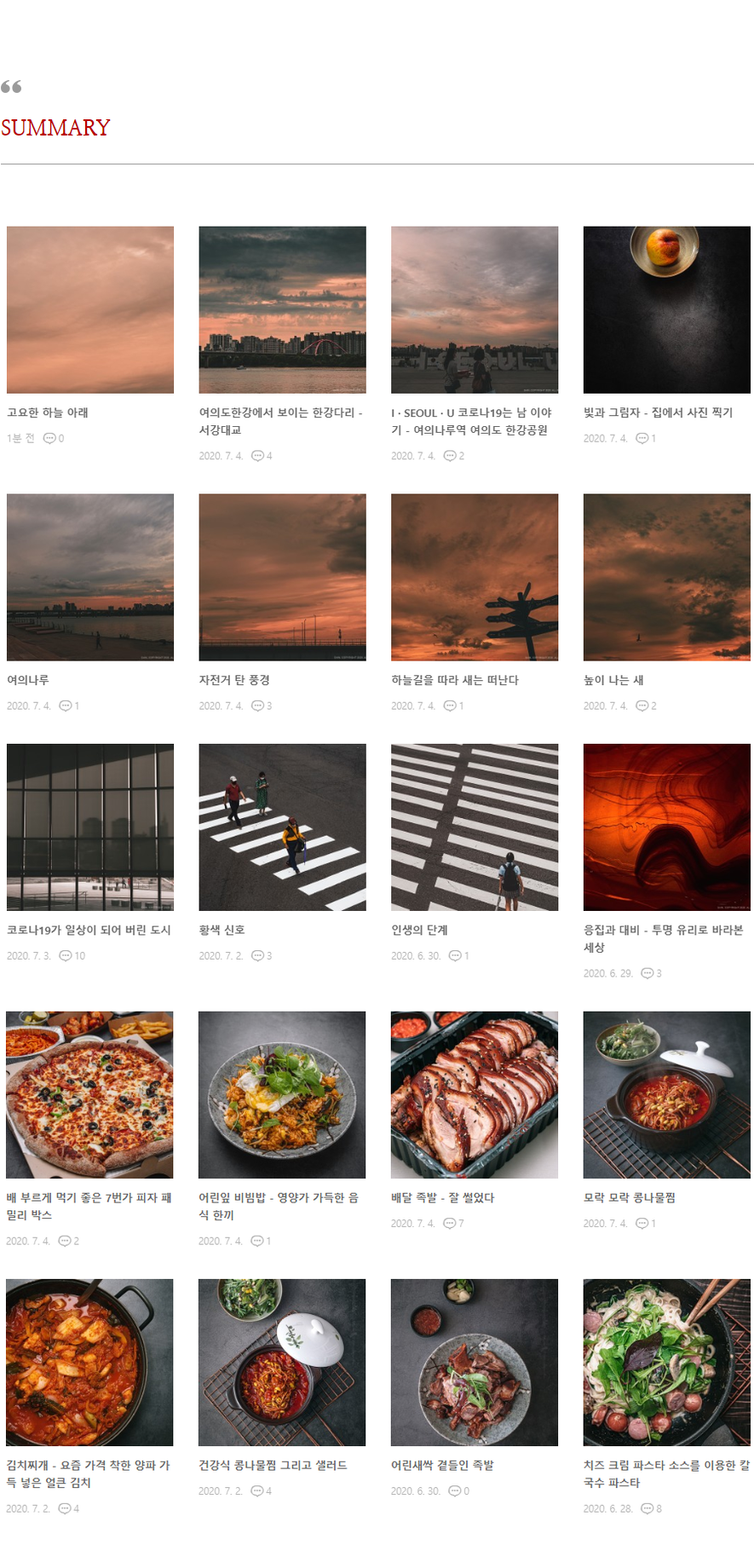View the '자전거 탄 풍경' post
Viewport: 754px width, 1568px height.
pyautogui.click(x=234, y=680)
